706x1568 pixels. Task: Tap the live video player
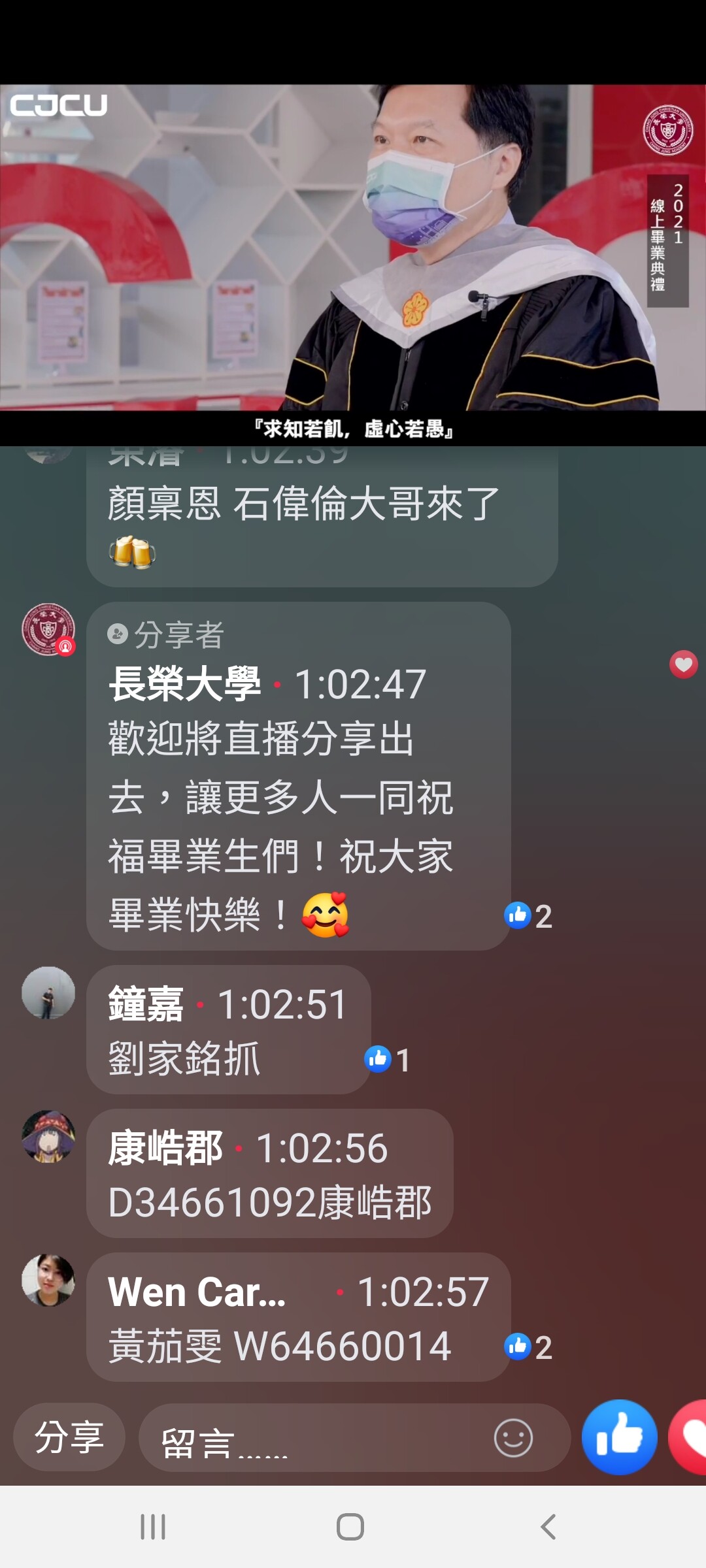click(353, 261)
